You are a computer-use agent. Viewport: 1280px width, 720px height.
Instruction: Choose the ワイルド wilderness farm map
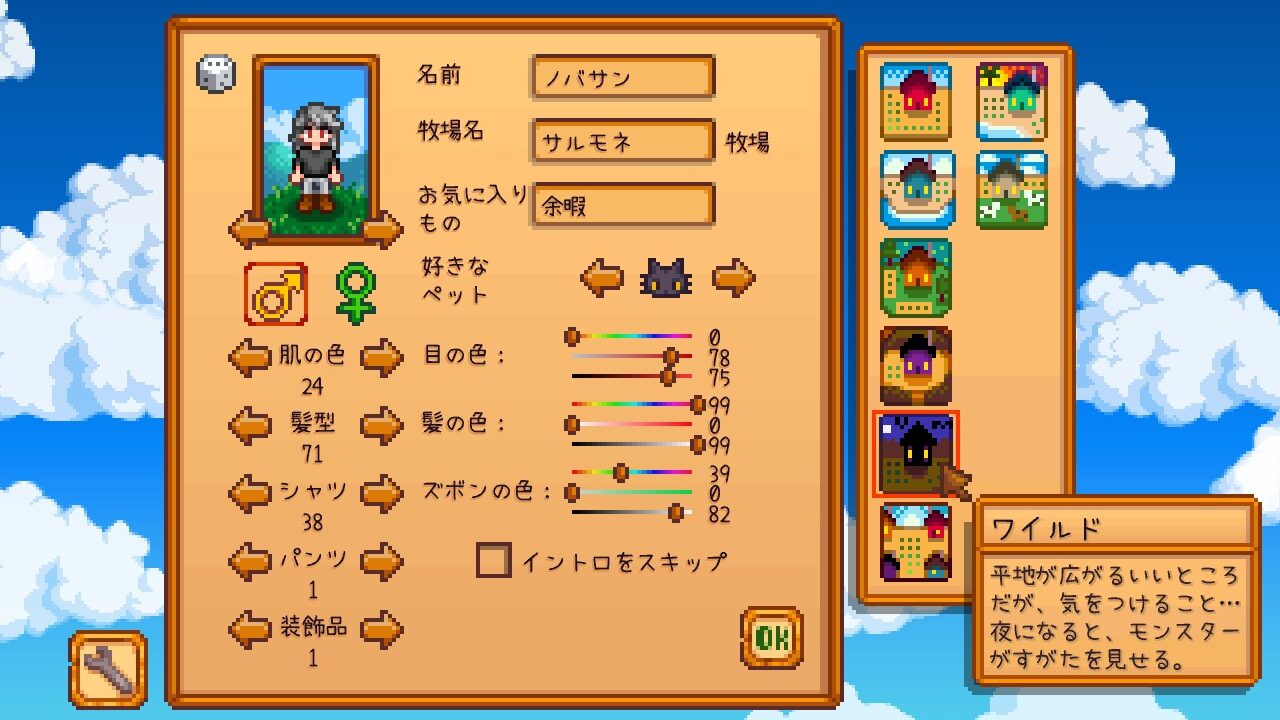pyautogui.click(x=916, y=453)
